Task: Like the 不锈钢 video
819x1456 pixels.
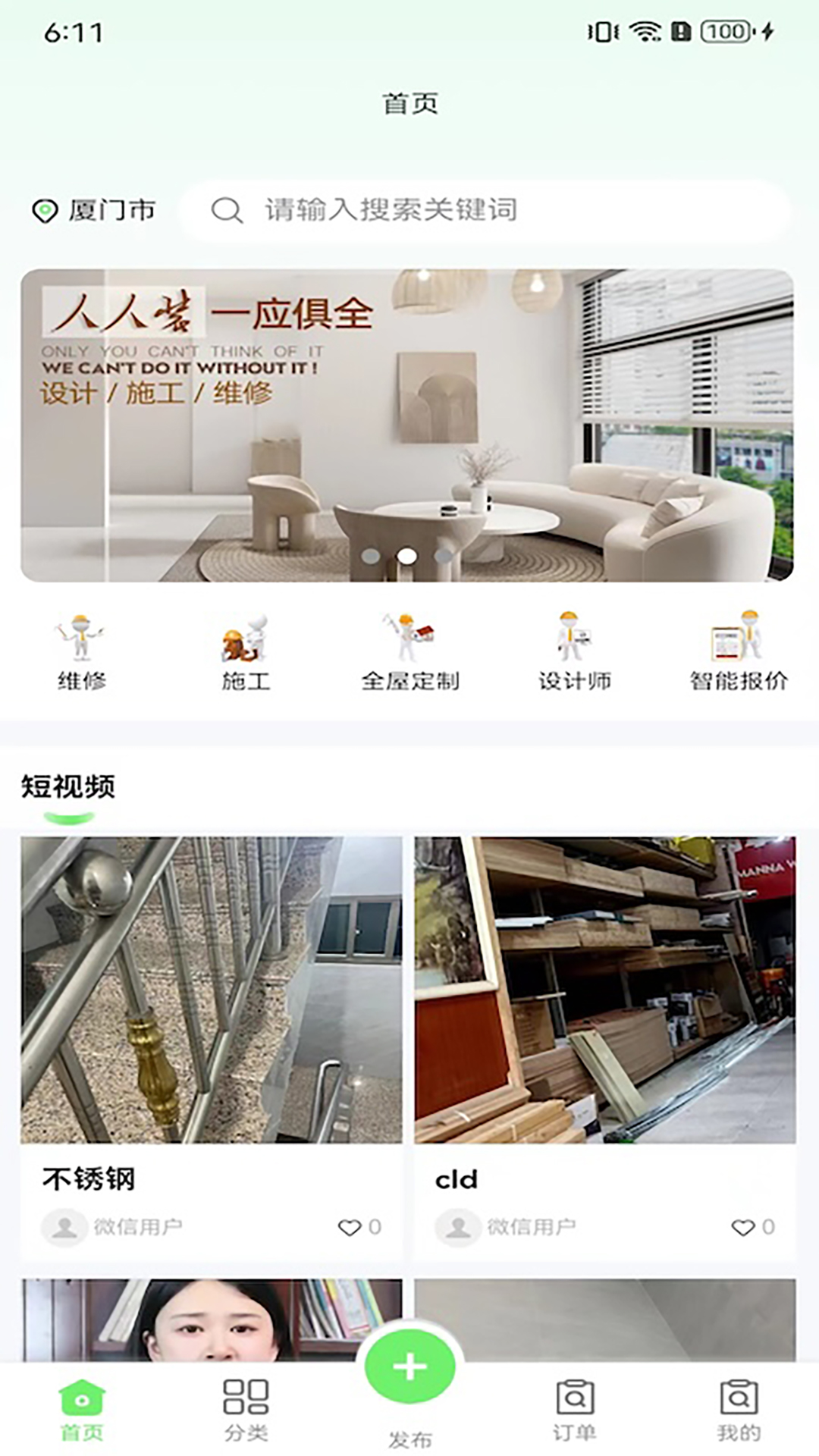Action: coord(350,1227)
